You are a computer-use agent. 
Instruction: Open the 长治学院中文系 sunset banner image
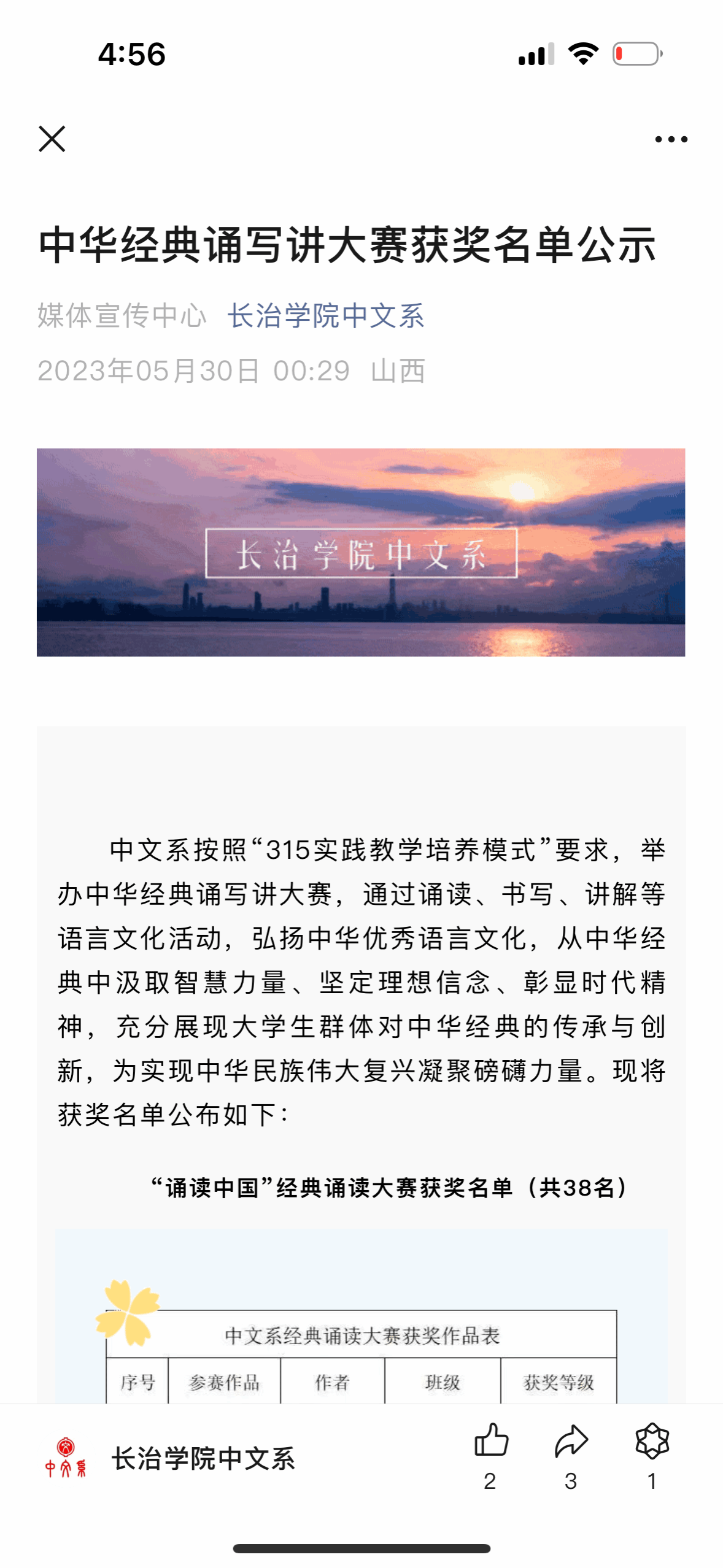(361, 552)
